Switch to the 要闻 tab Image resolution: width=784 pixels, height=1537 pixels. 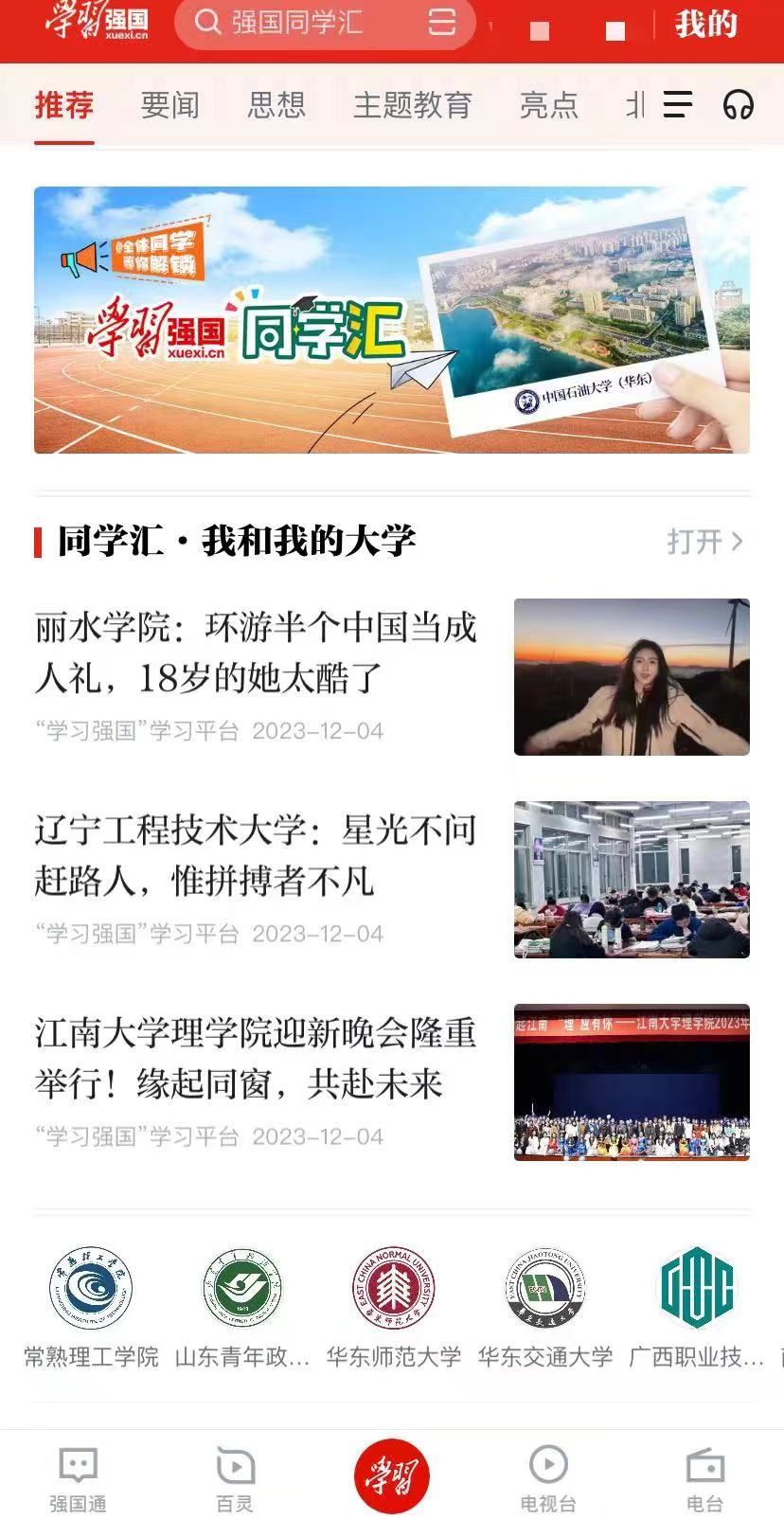(x=170, y=104)
